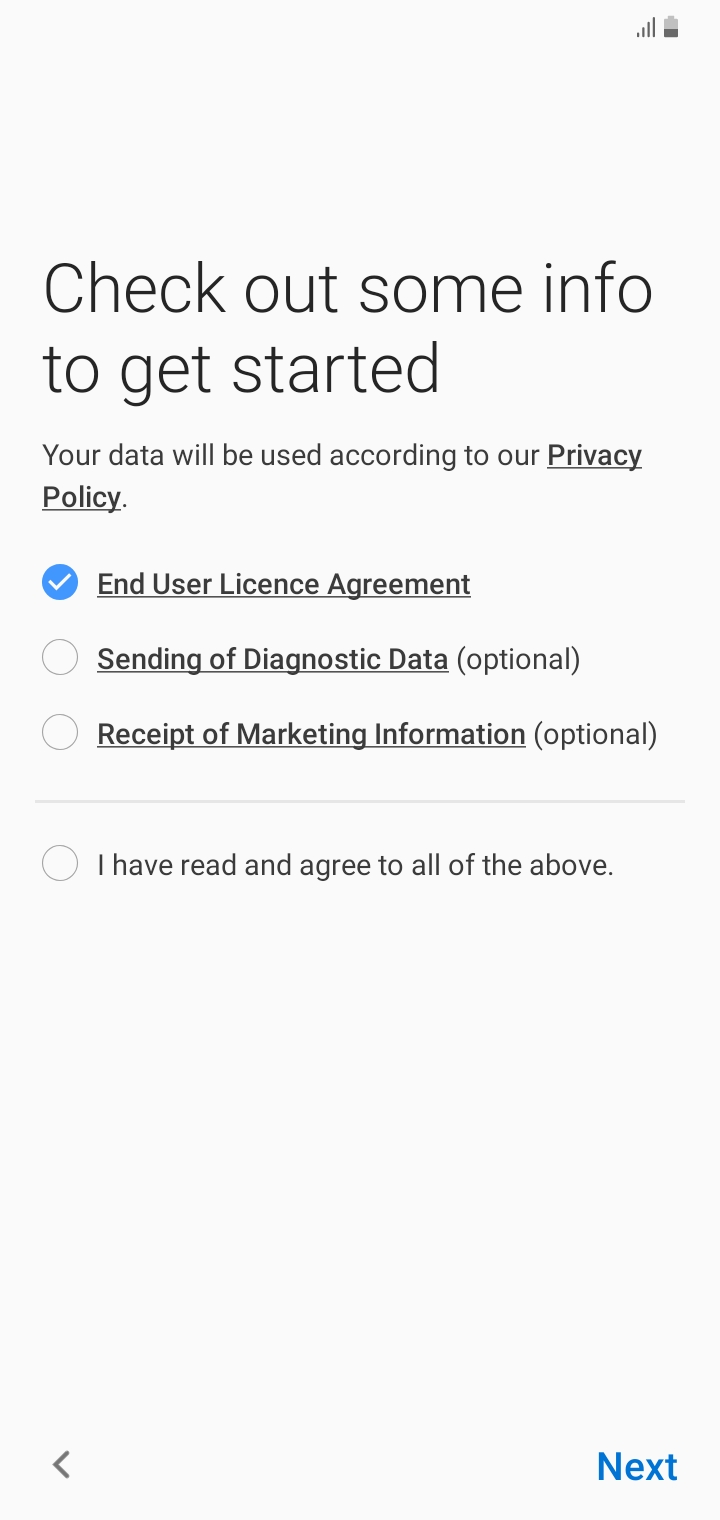This screenshot has height=1520, width=720.
Task: Tap the empty circle beside Diagnostic Data
Action: 60,657
